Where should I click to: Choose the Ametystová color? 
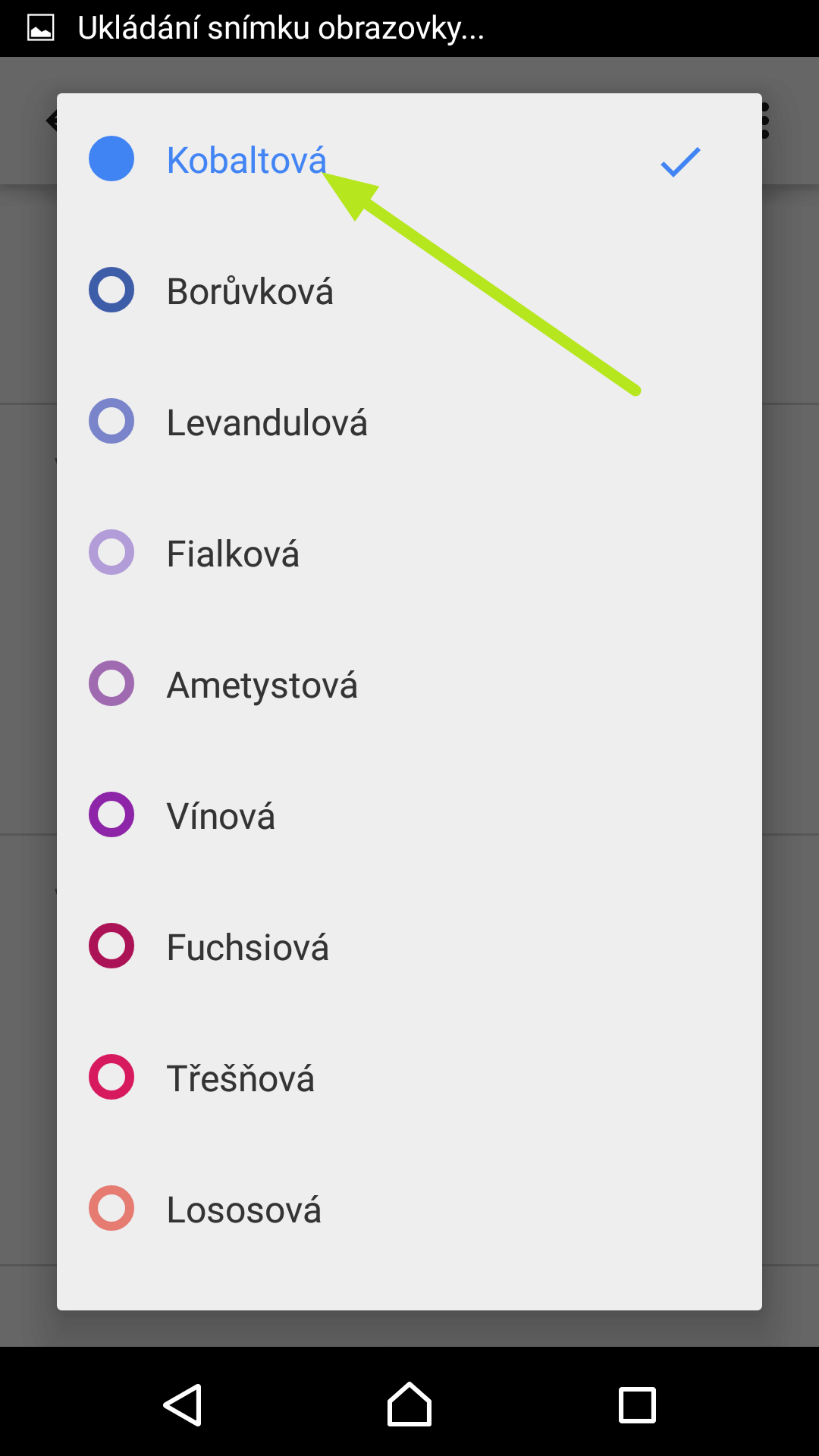(x=409, y=684)
